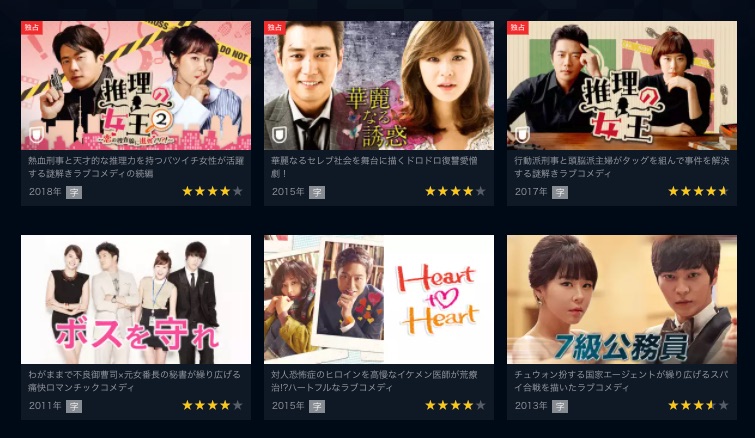
Task: Open the ボスを守れ drama card
Action: click(136, 299)
